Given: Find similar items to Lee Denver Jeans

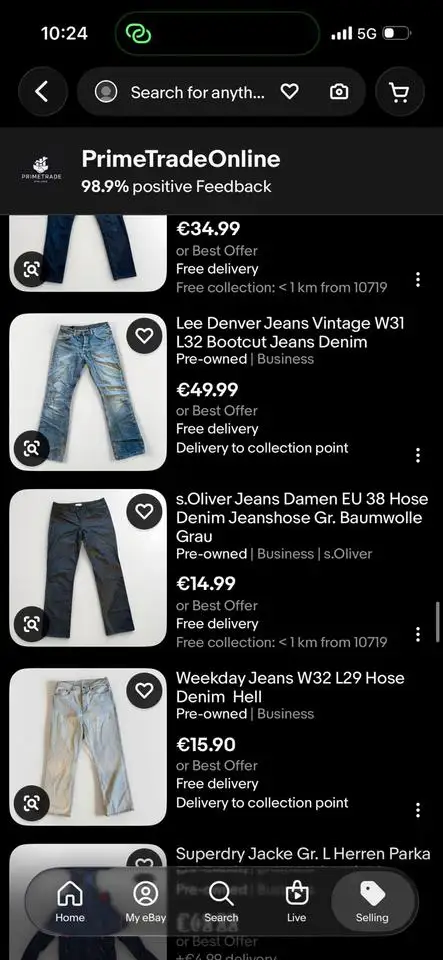Looking at the screenshot, I should [32, 448].
